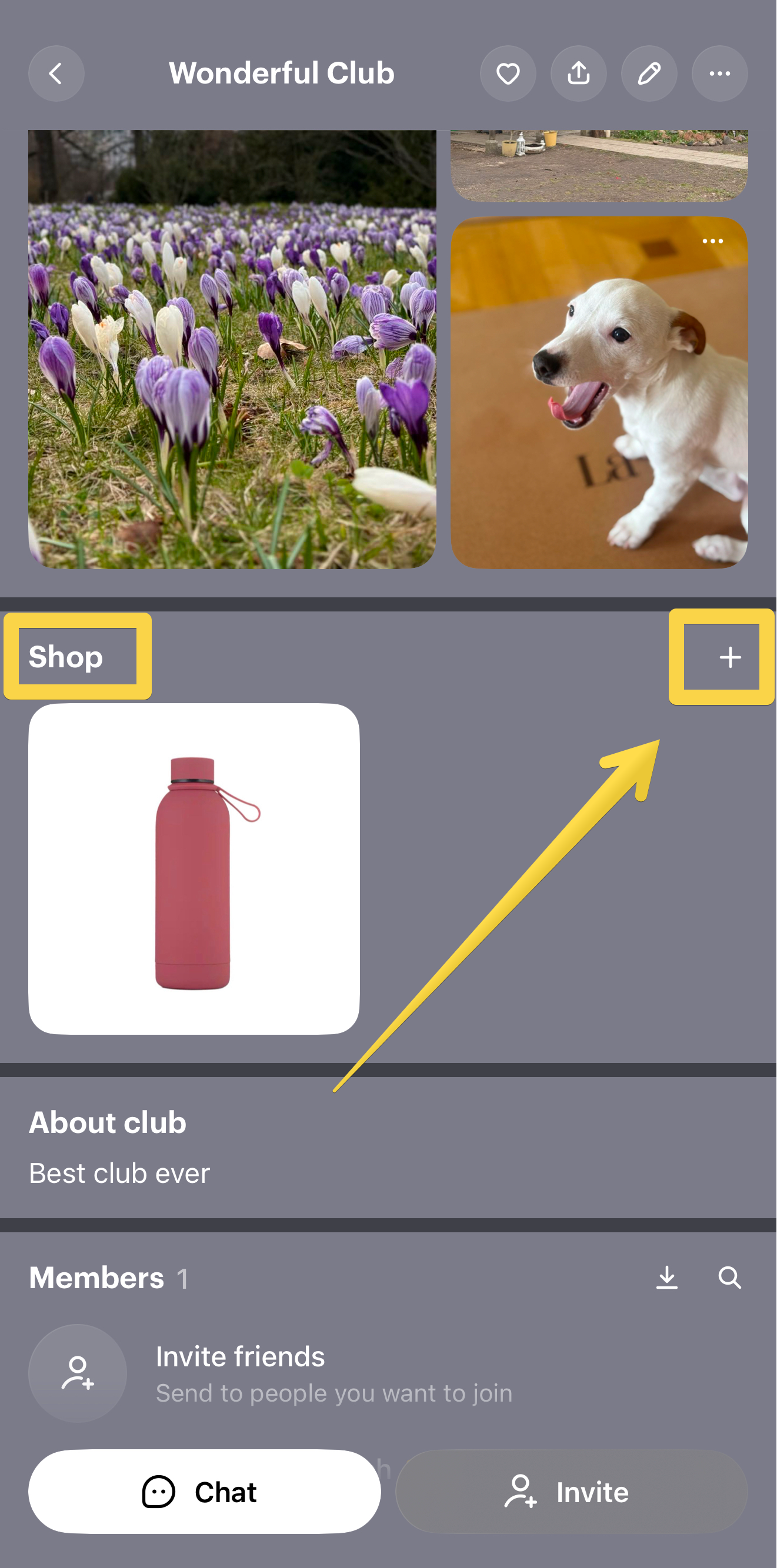Like the club with the heart icon

[508, 73]
